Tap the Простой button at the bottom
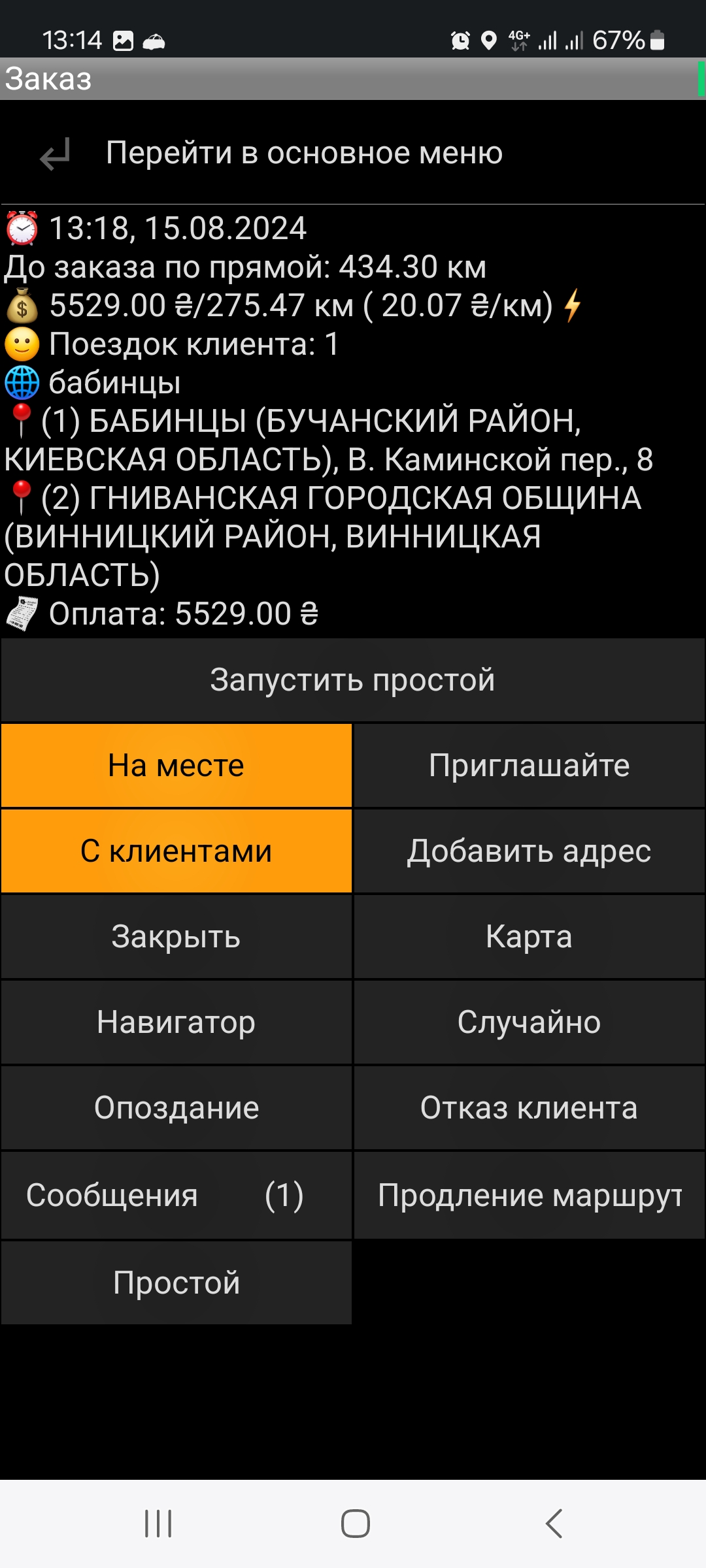This screenshot has width=706, height=1568. click(176, 1283)
